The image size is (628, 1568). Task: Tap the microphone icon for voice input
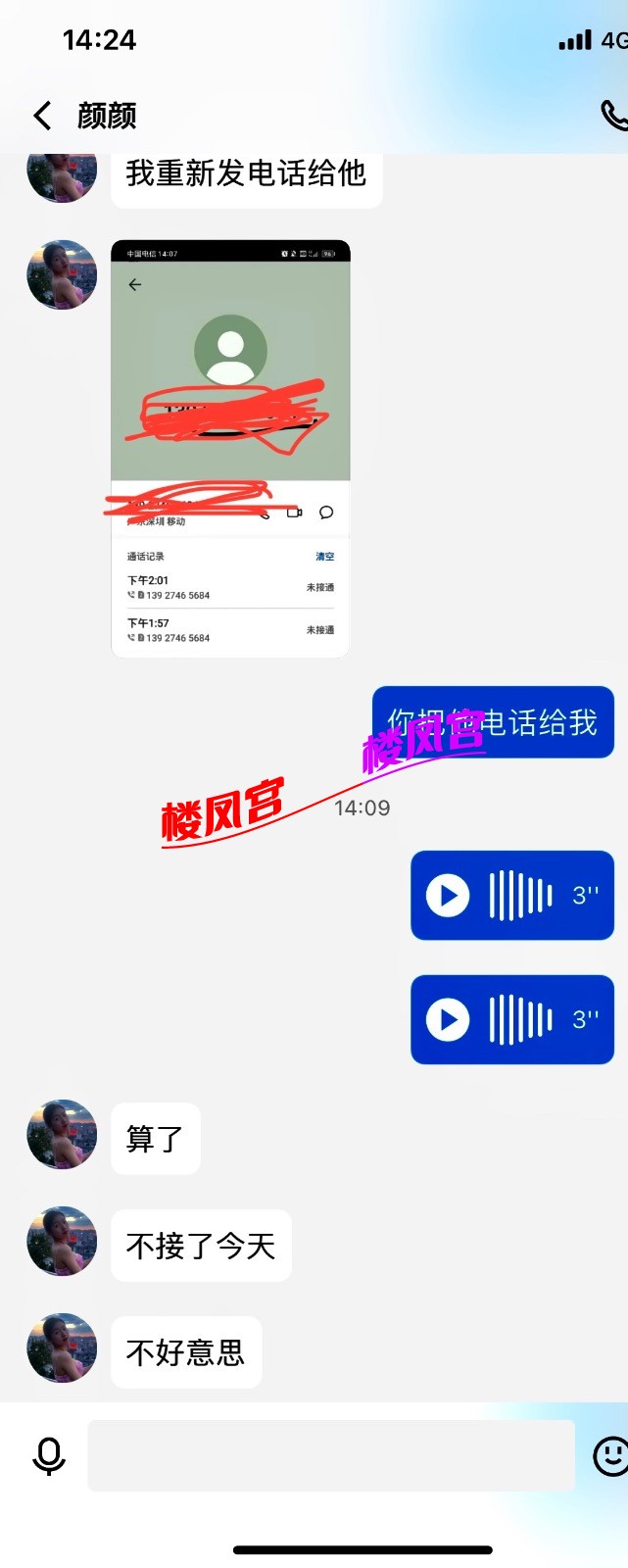[x=49, y=1455]
